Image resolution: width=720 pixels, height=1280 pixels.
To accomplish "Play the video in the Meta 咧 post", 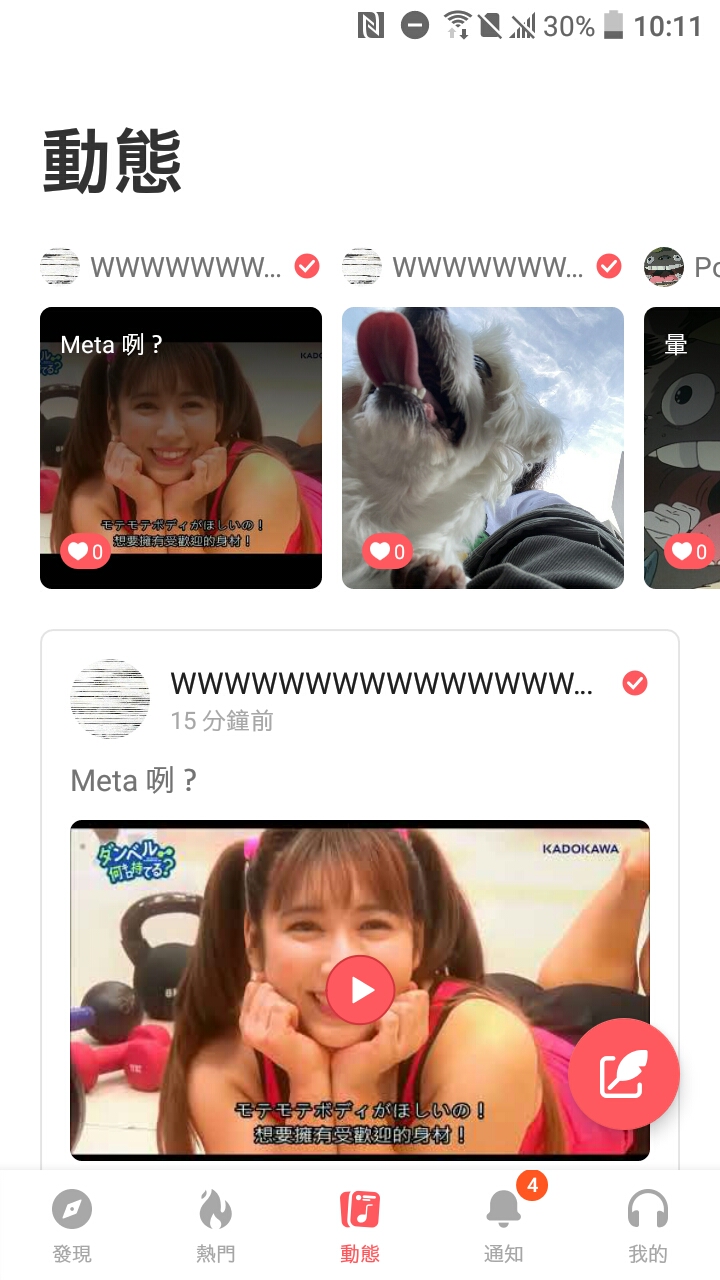I will coord(360,990).
